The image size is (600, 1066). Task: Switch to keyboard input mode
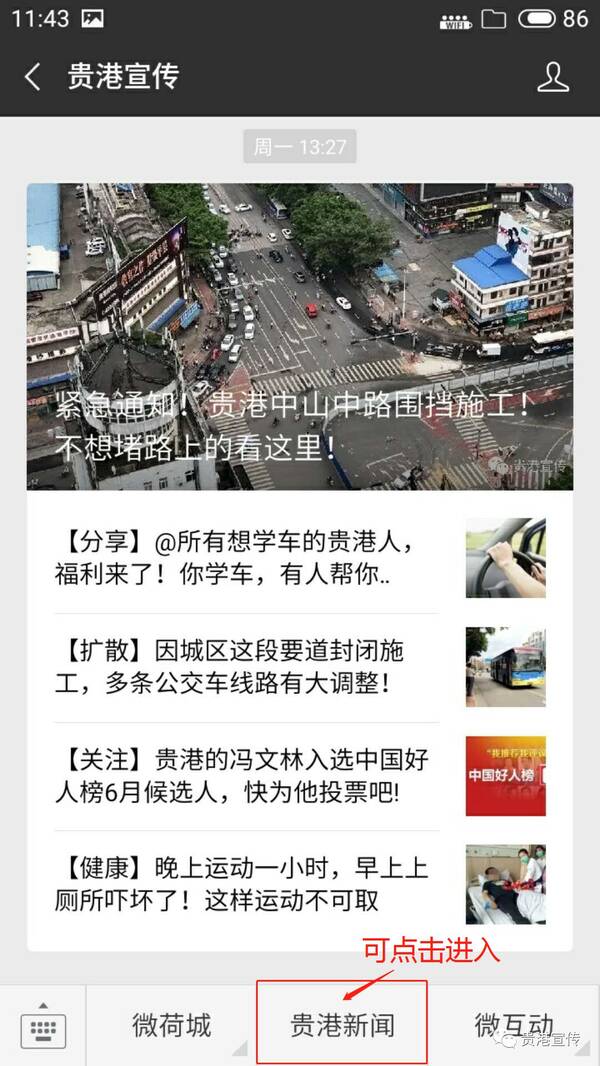coord(43,1027)
